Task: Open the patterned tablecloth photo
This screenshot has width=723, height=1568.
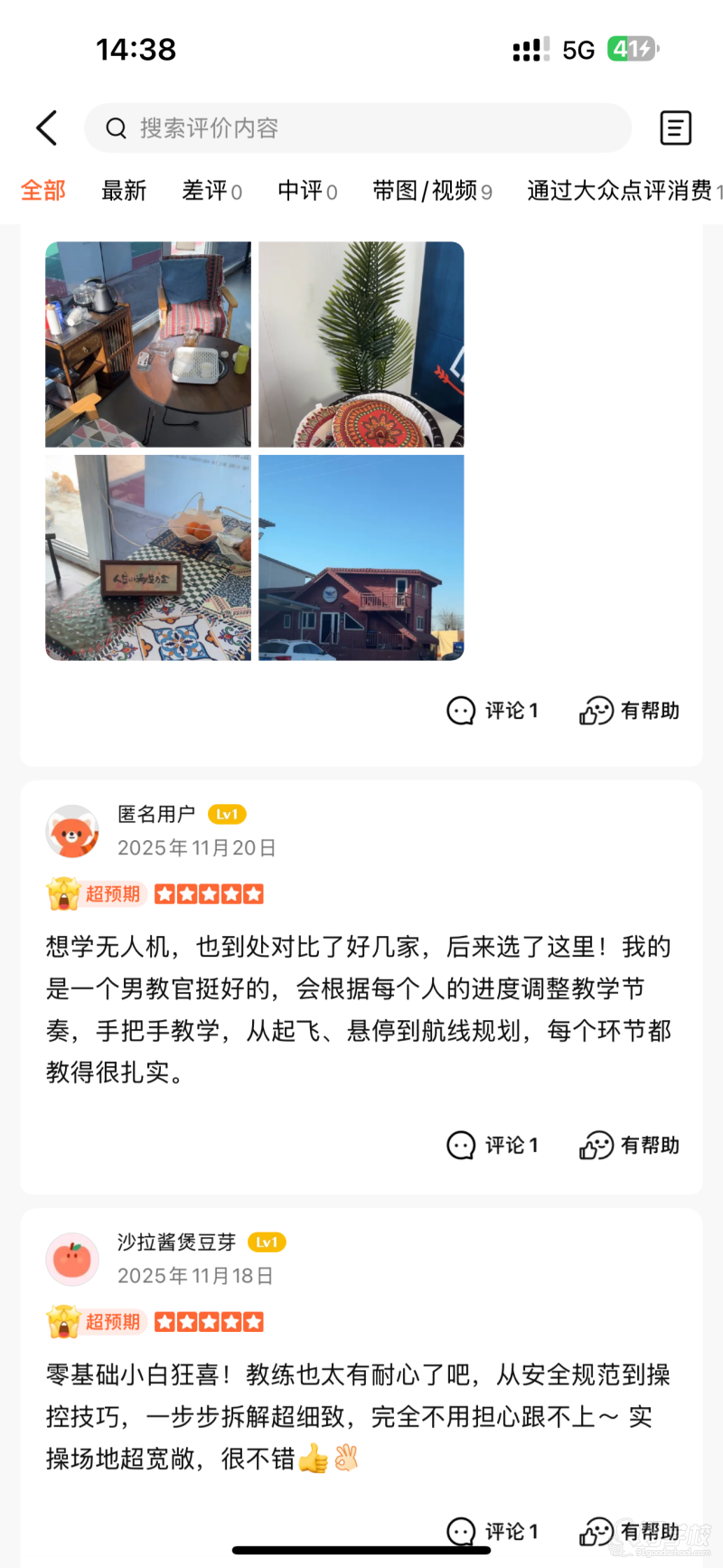Action: coord(148,558)
